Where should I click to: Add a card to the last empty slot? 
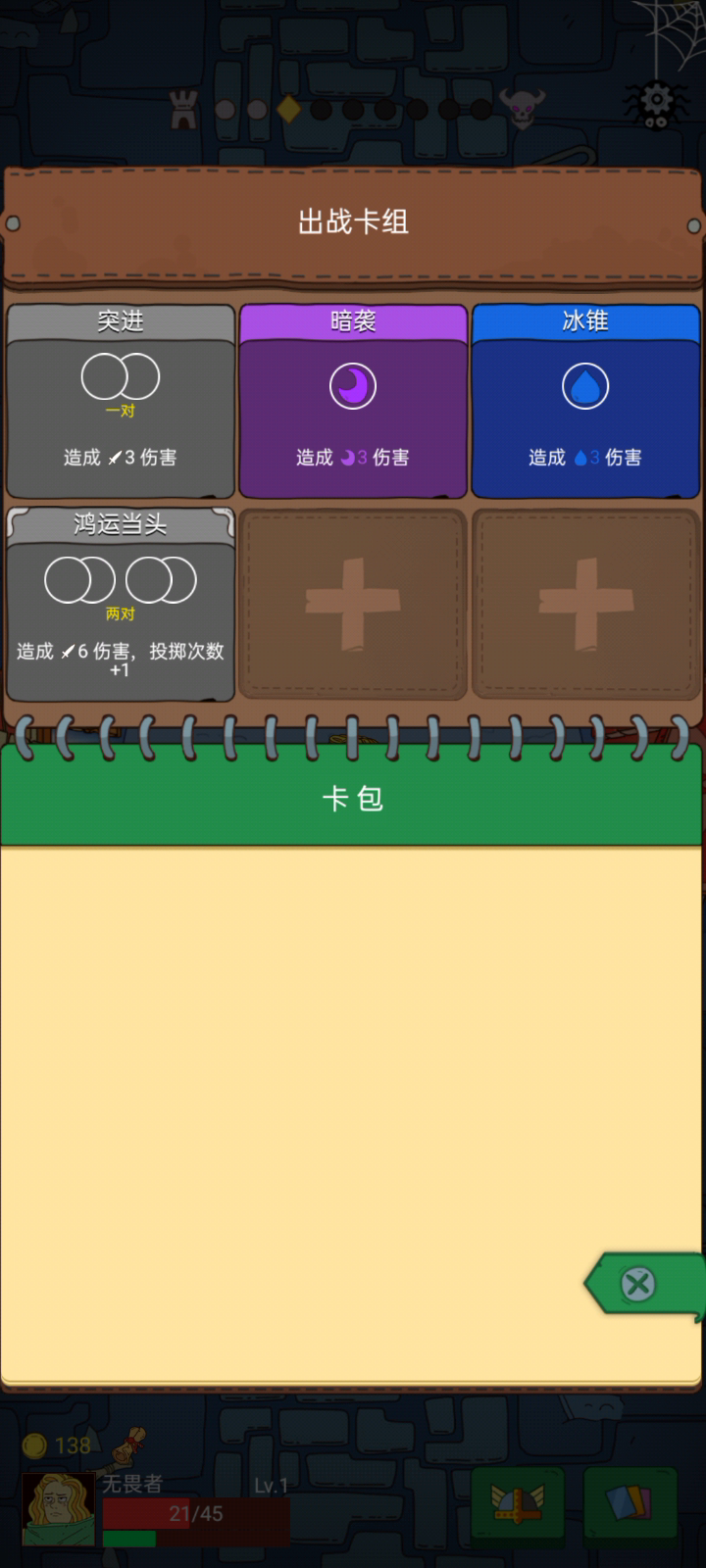pyautogui.click(x=585, y=604)
